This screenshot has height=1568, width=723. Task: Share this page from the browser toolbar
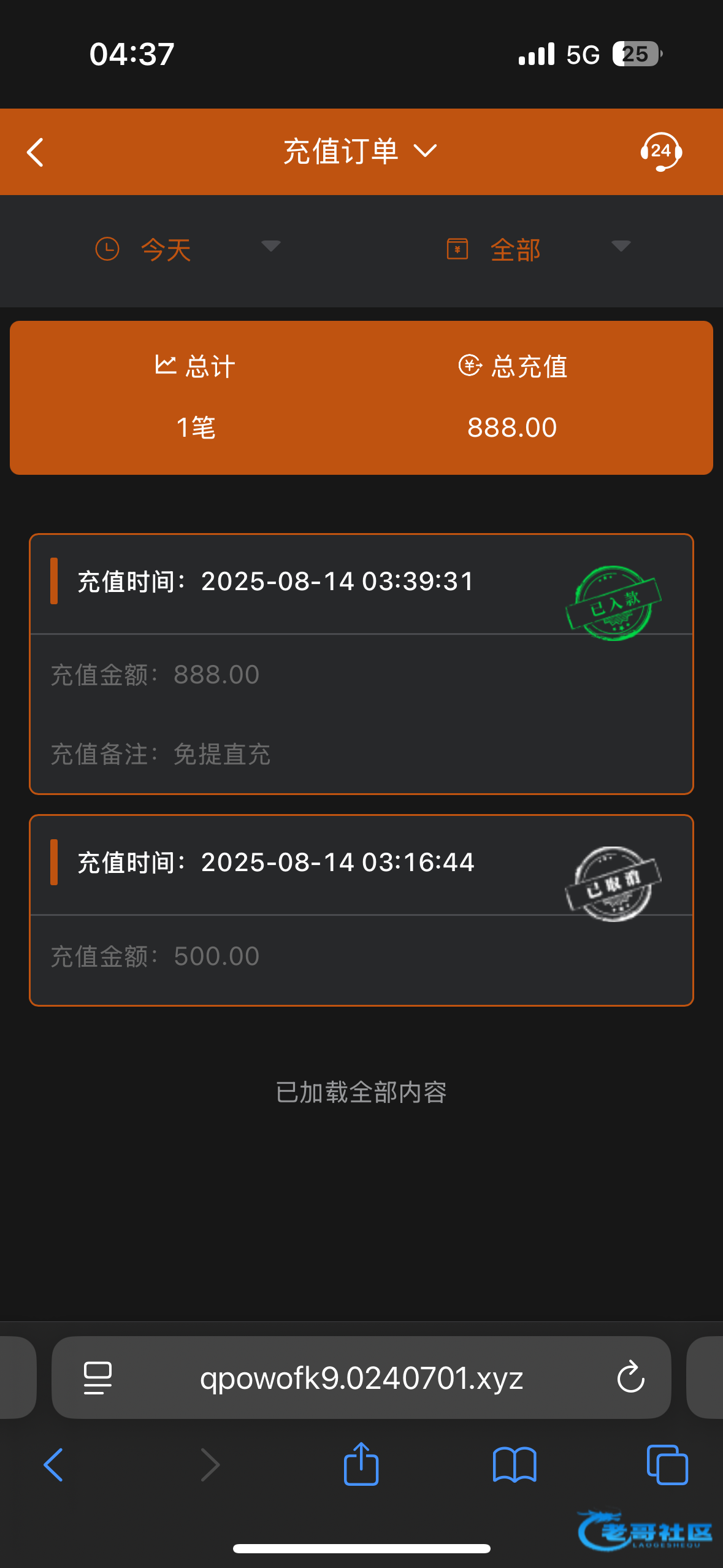361,1464
